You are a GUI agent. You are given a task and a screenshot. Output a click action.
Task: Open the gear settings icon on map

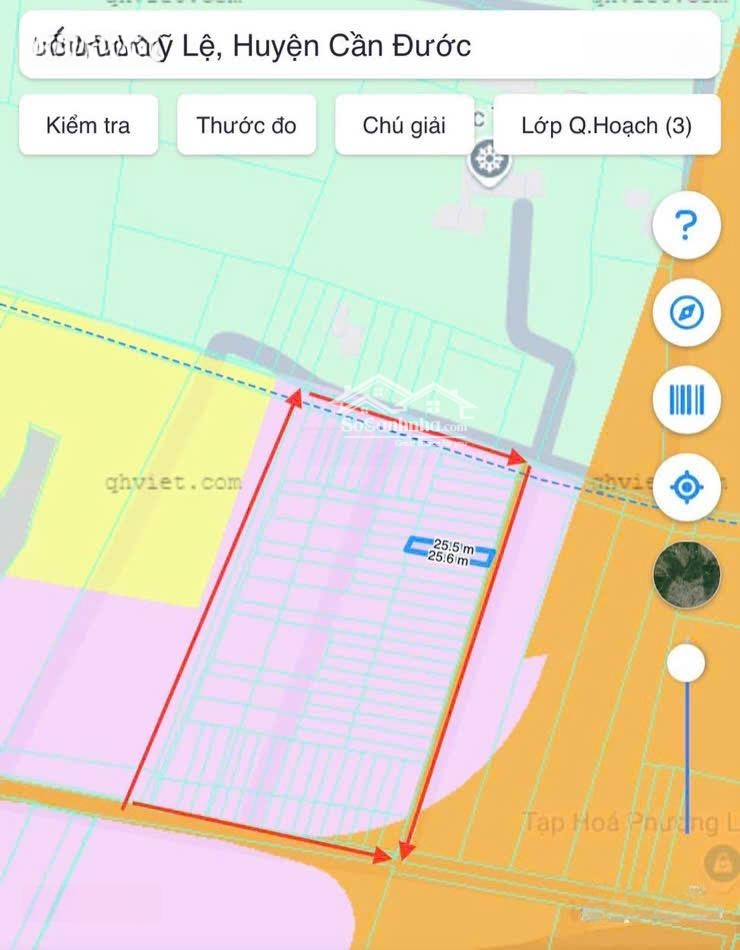click(489, 158)
